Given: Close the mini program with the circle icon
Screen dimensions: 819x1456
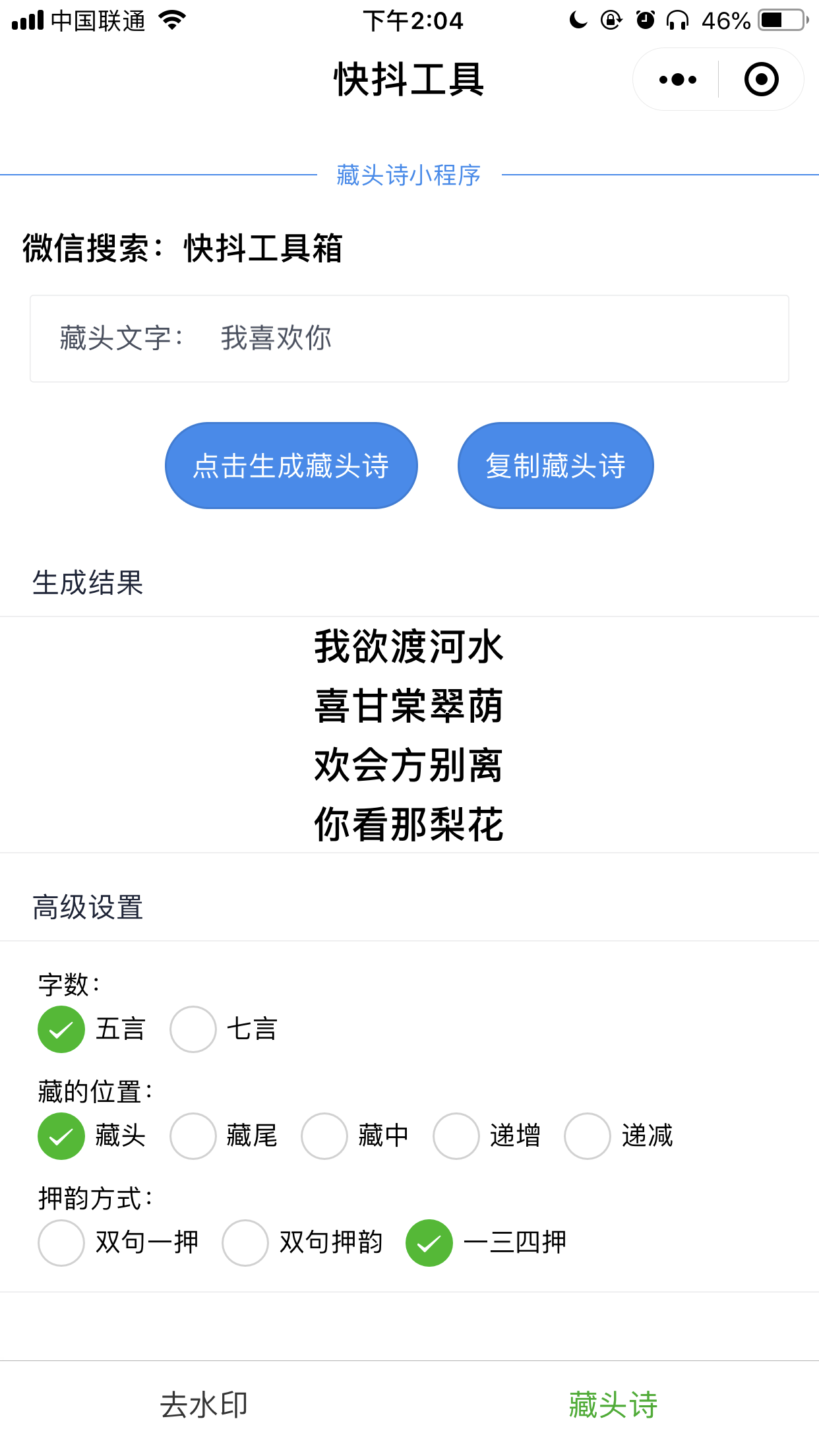Looking at the screenshot, I should pyautogui.click(x=761, y=80).
